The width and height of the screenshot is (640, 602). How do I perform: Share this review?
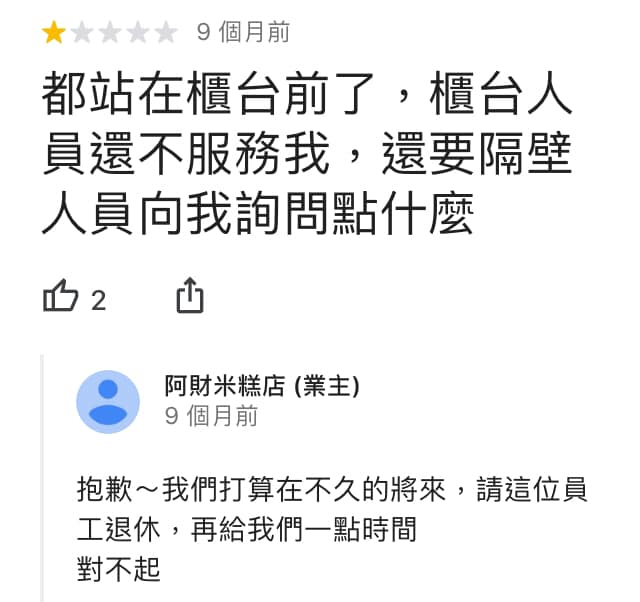click(x=190, y=296)
